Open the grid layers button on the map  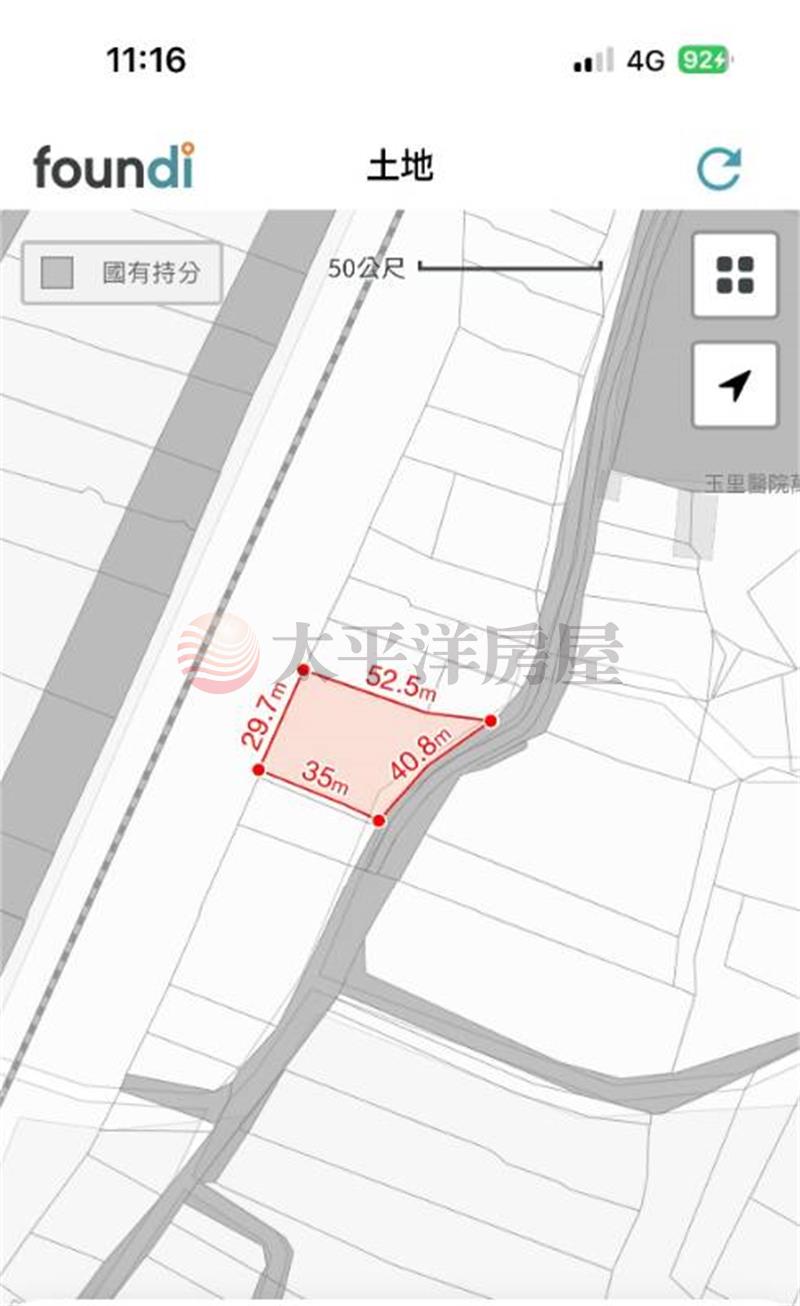[735, 275]
